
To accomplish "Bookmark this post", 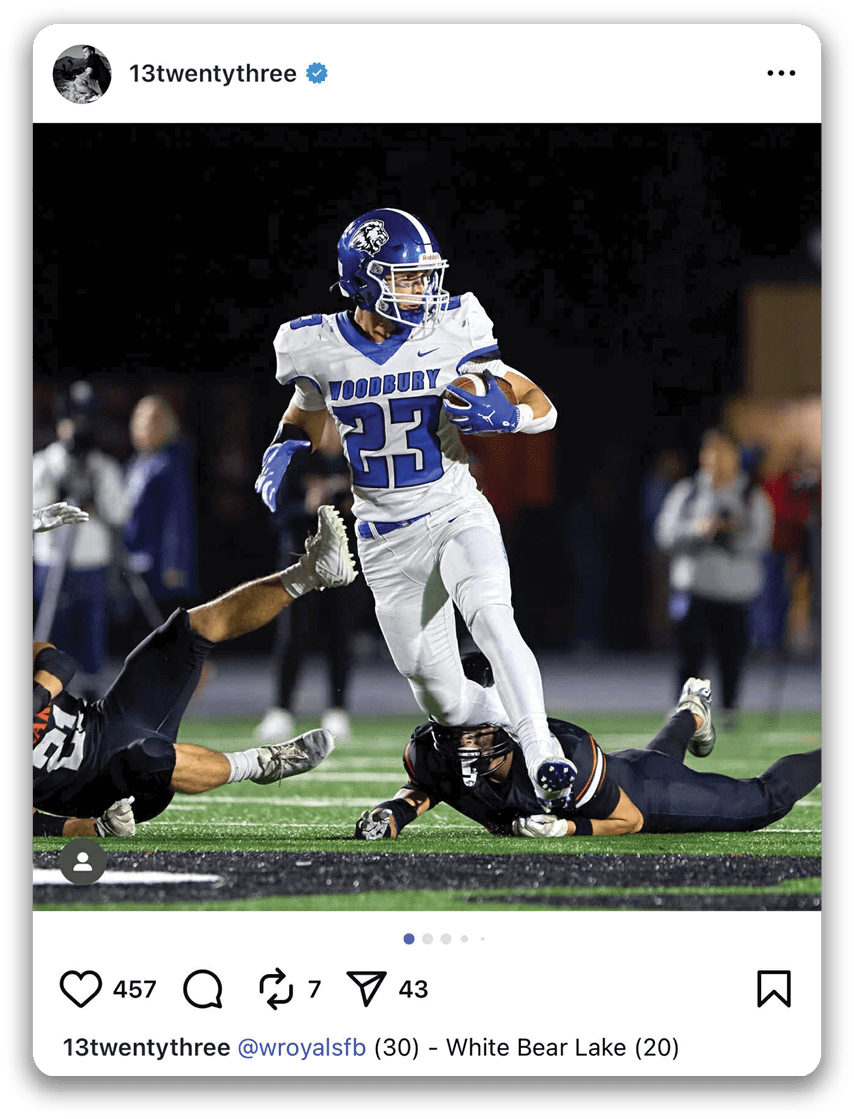I will [773, 989].
